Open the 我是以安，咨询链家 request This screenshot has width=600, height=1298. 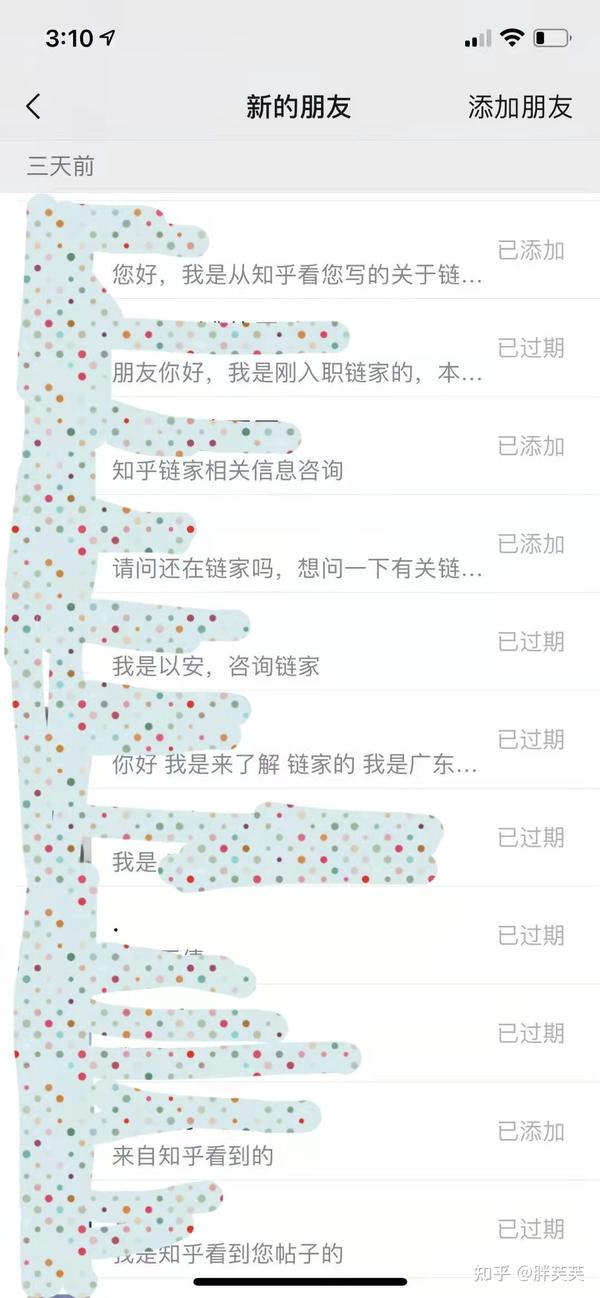point(216,666)
